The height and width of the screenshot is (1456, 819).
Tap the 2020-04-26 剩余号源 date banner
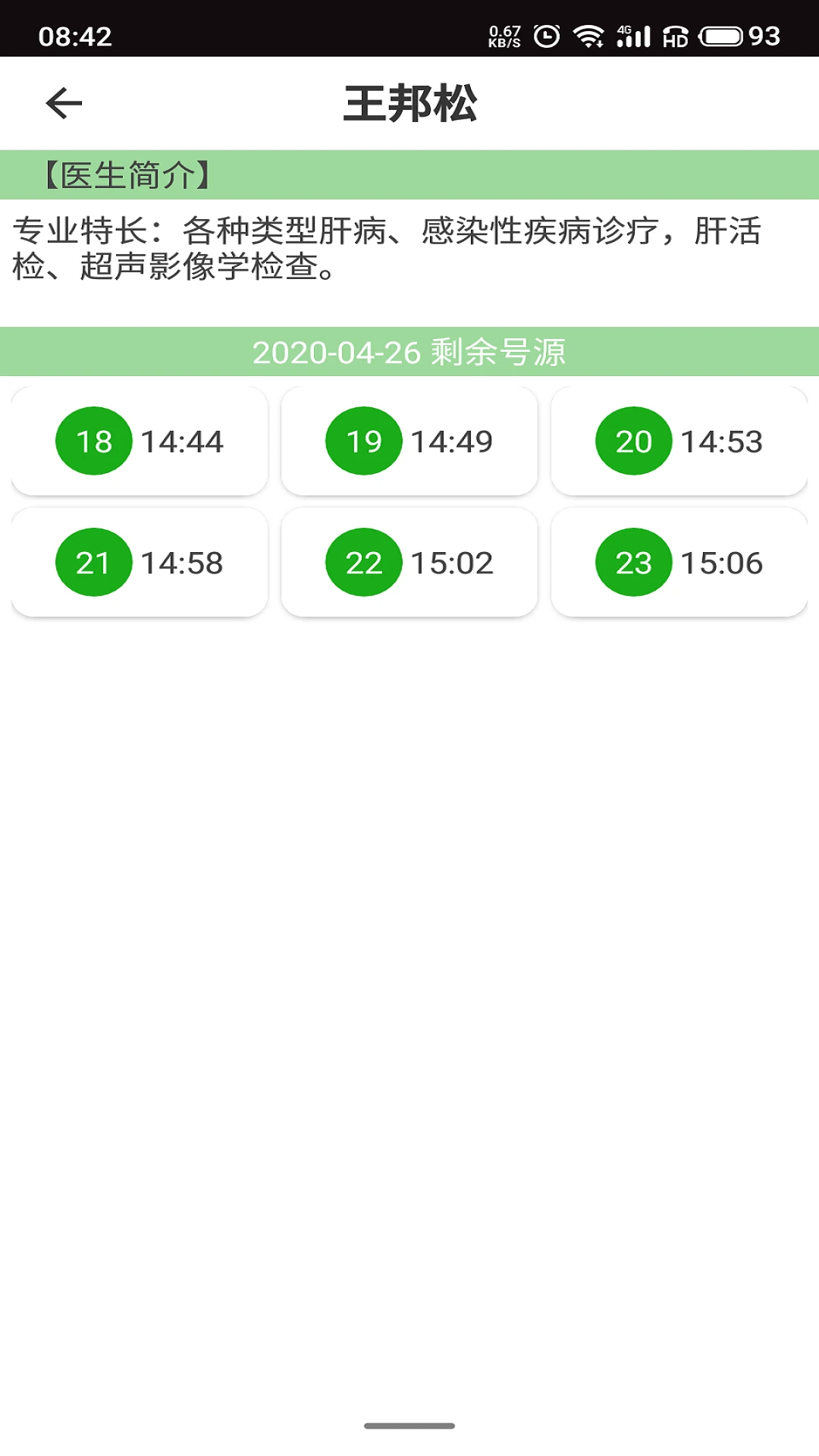coord(409,351)
